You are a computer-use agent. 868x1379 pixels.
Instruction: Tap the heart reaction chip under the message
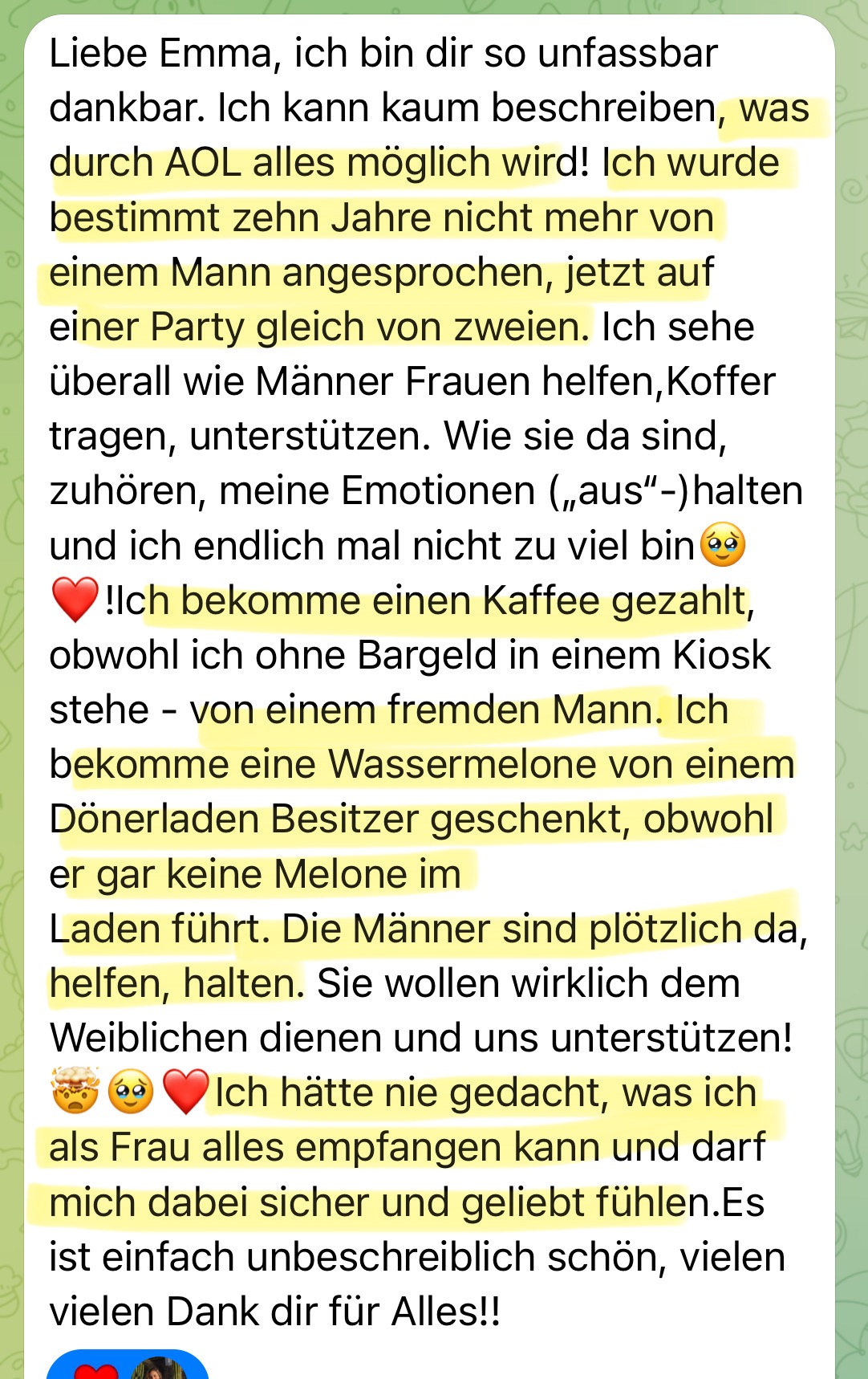(127, 1366)
